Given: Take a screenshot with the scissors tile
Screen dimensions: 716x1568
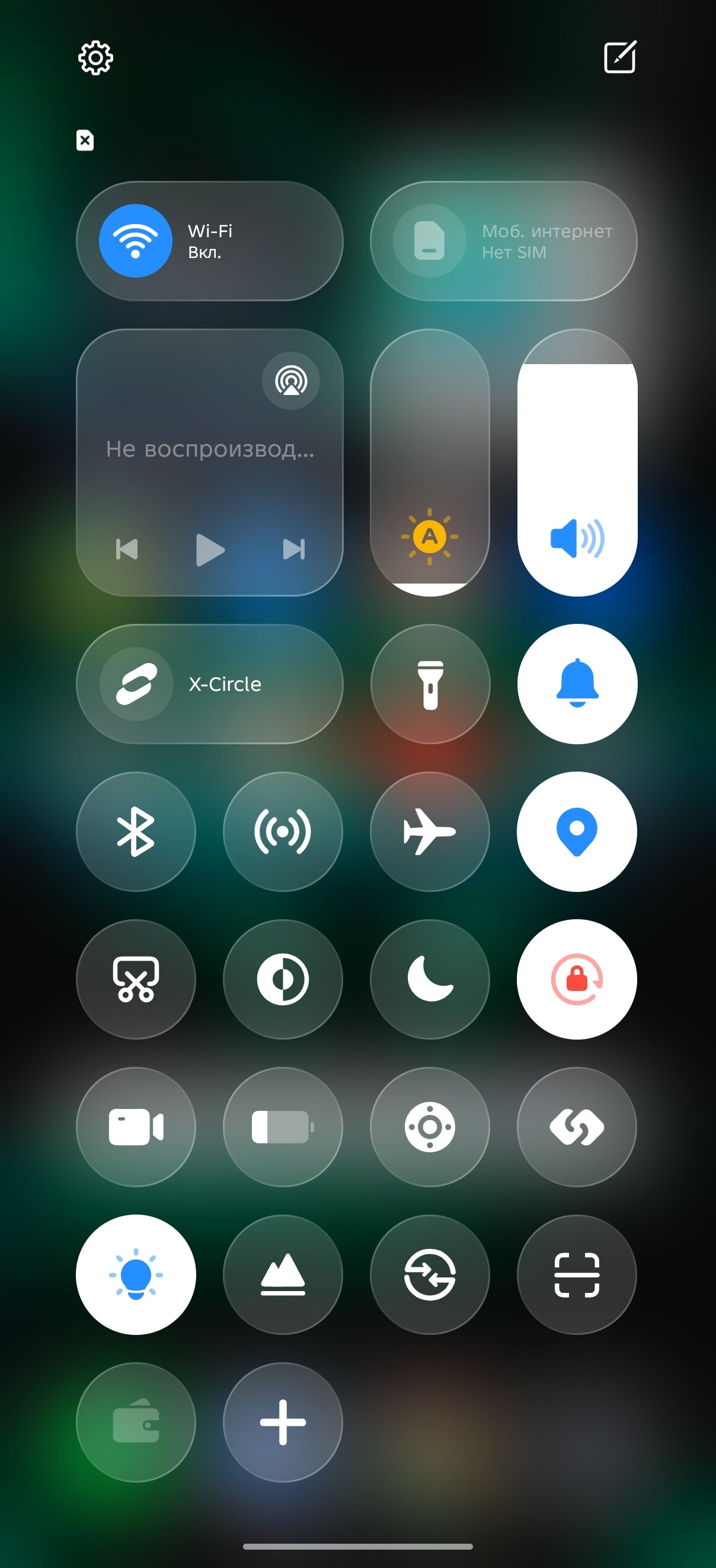Looking at the screenshot, I should click(x=136, y=979).
